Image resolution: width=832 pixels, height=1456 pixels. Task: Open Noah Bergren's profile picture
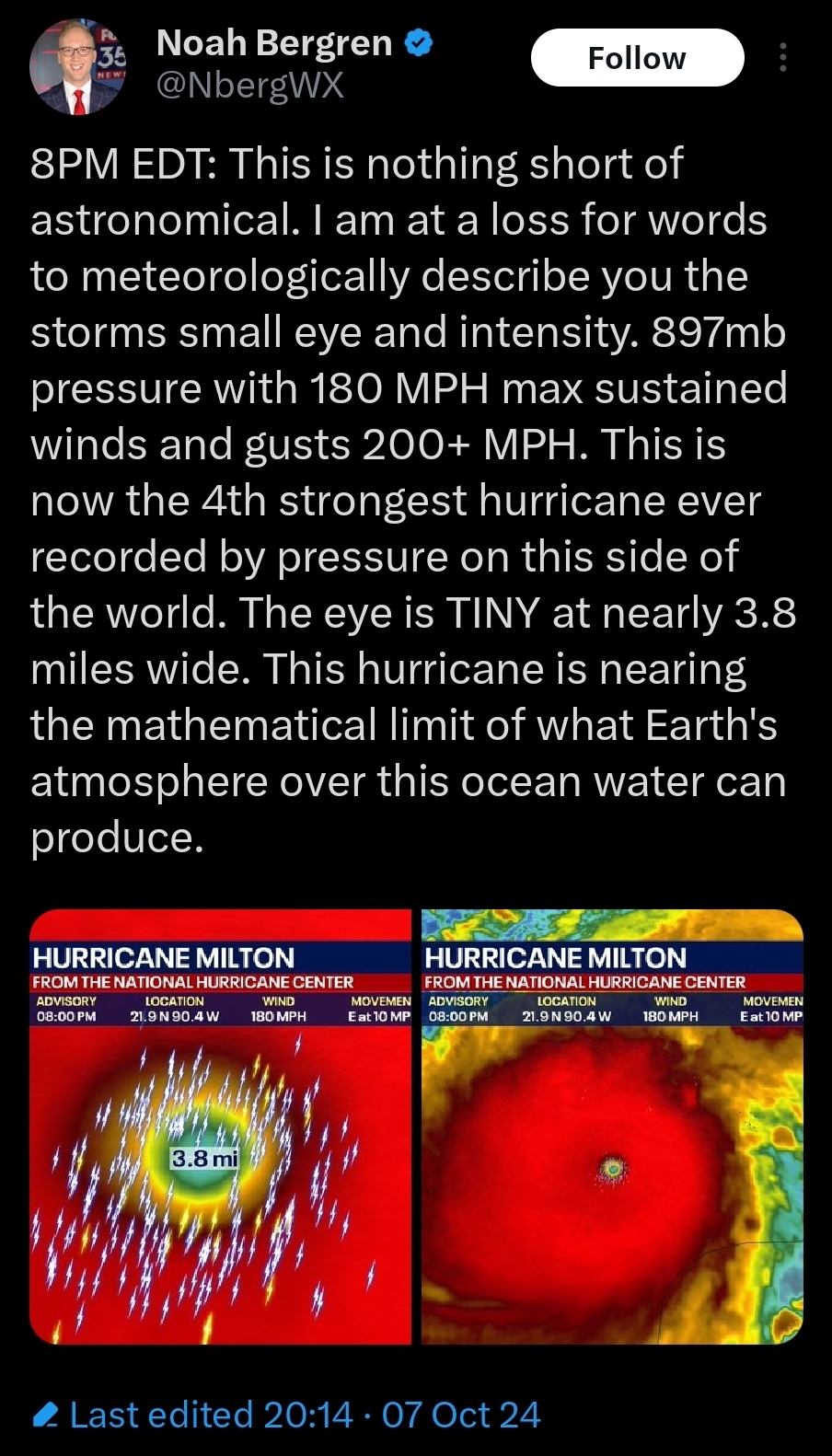(x=77, y=67)
